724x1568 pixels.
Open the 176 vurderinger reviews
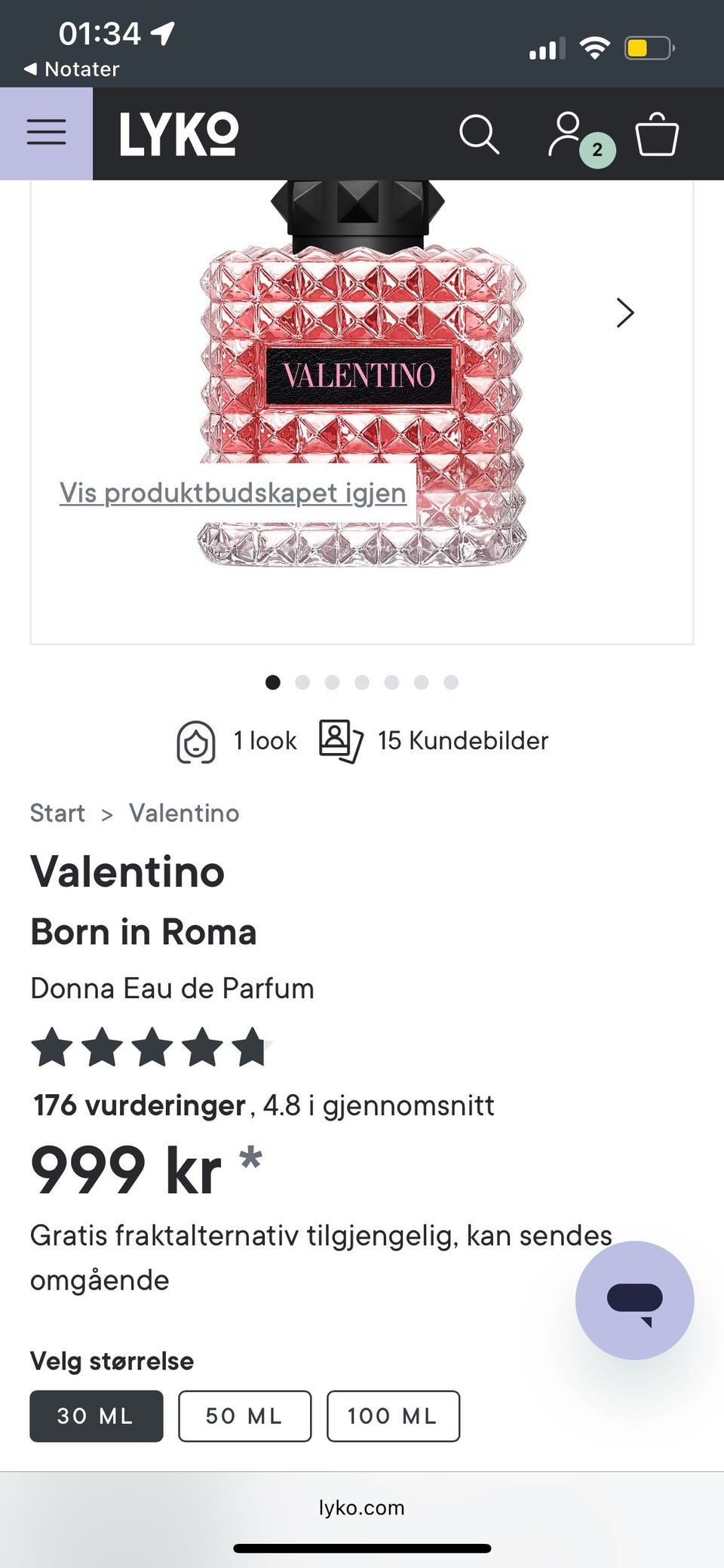137,1105
